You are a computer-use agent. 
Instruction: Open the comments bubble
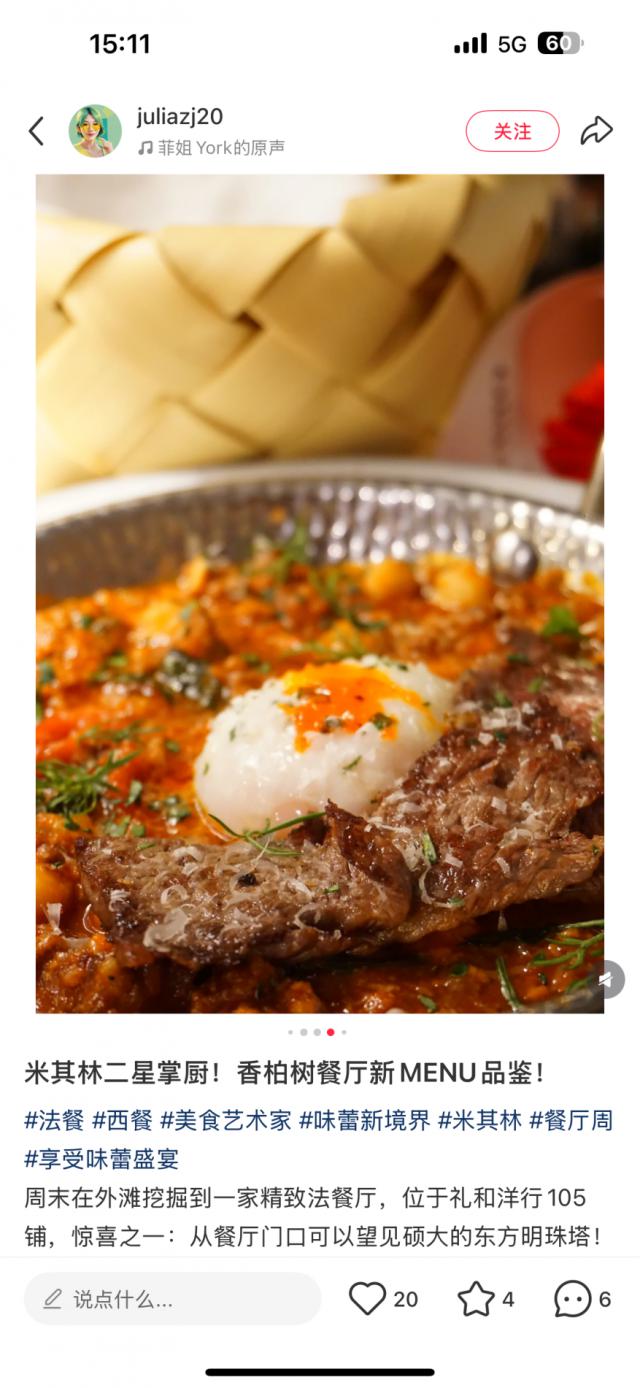point(572,1299)
